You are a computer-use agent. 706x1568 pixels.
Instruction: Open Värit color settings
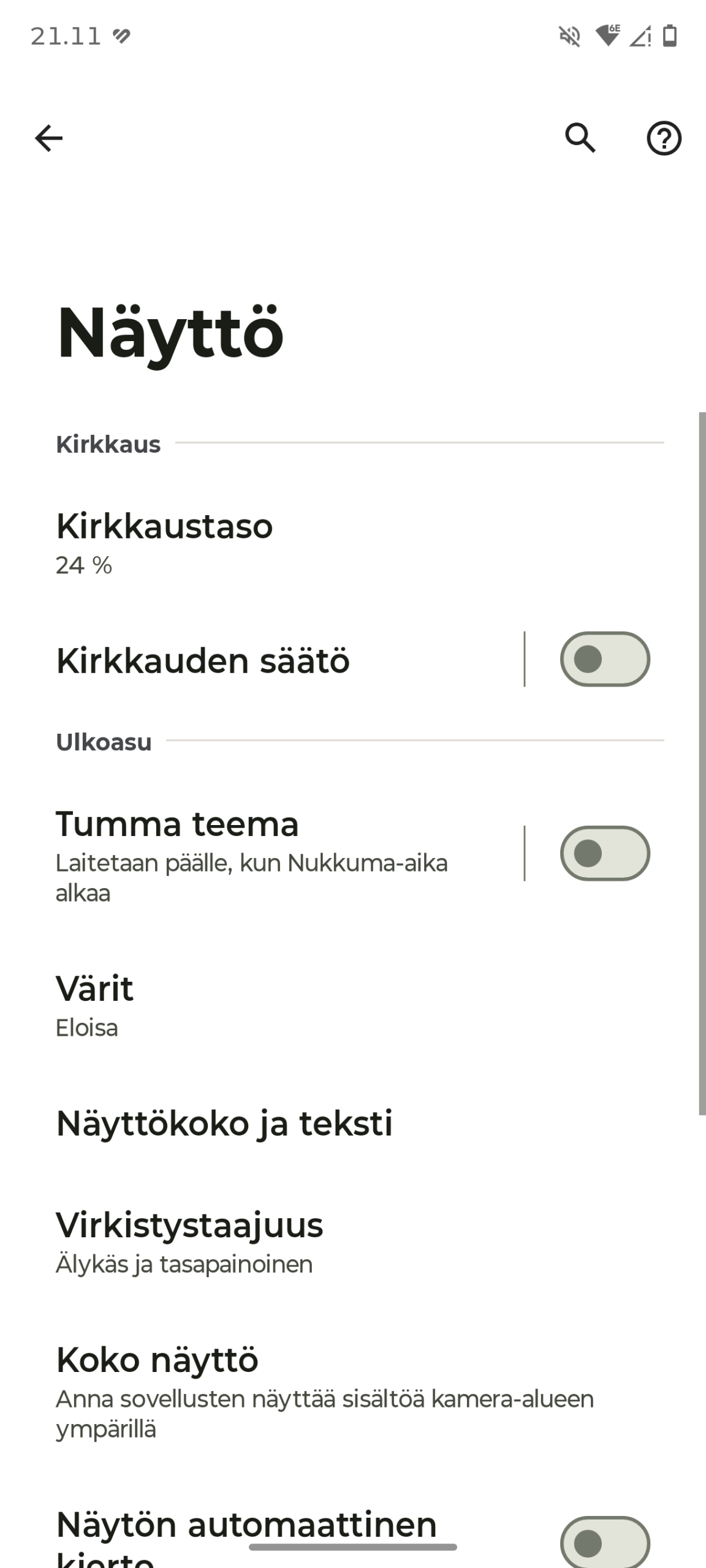click(x=94, y=1005)
